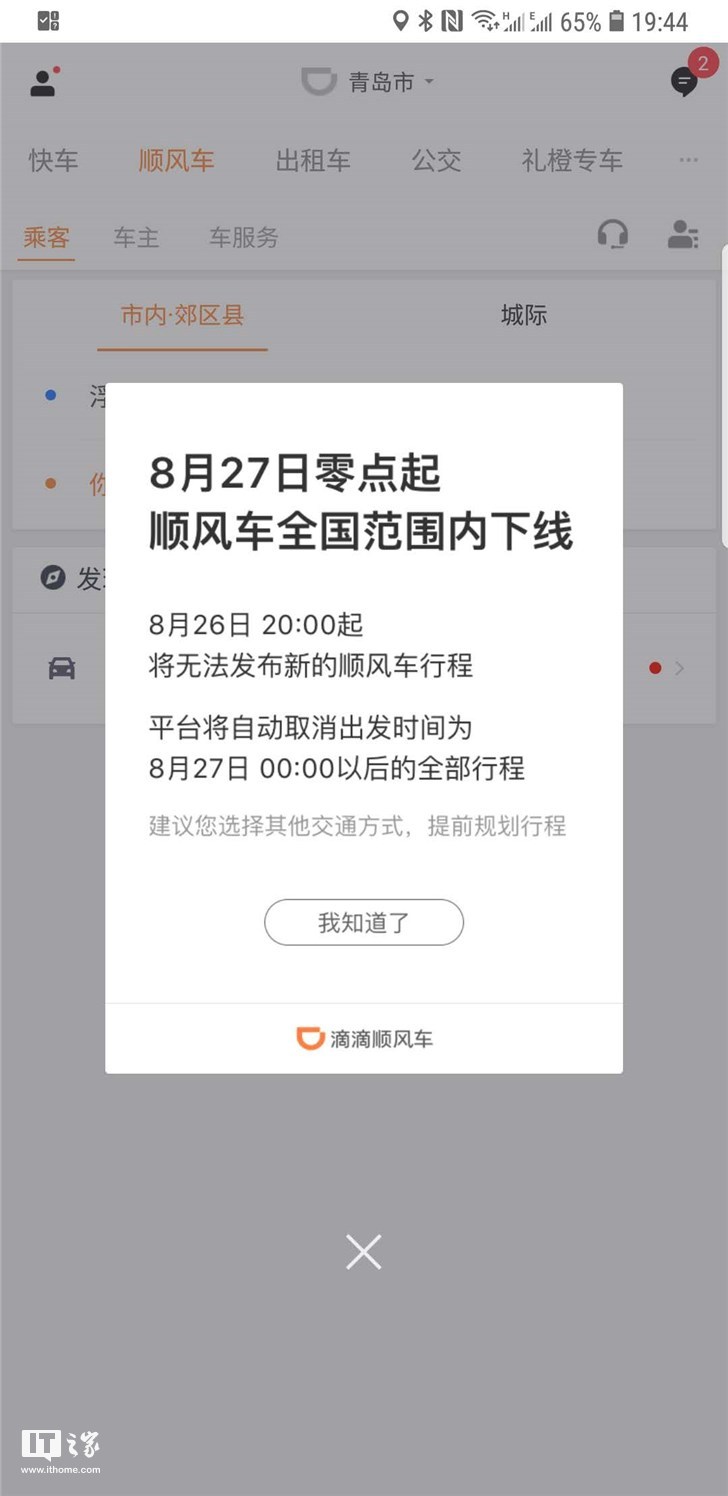This screenshot has height=1496, width=728.
Task: Select the 乘客 tab
Action: 47,237
